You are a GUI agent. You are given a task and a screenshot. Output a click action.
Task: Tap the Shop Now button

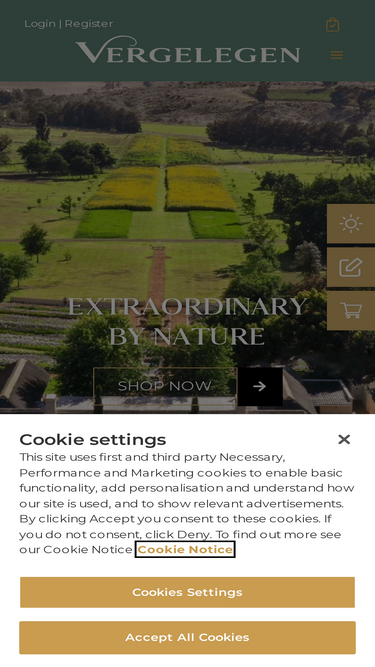pos(165,386)
